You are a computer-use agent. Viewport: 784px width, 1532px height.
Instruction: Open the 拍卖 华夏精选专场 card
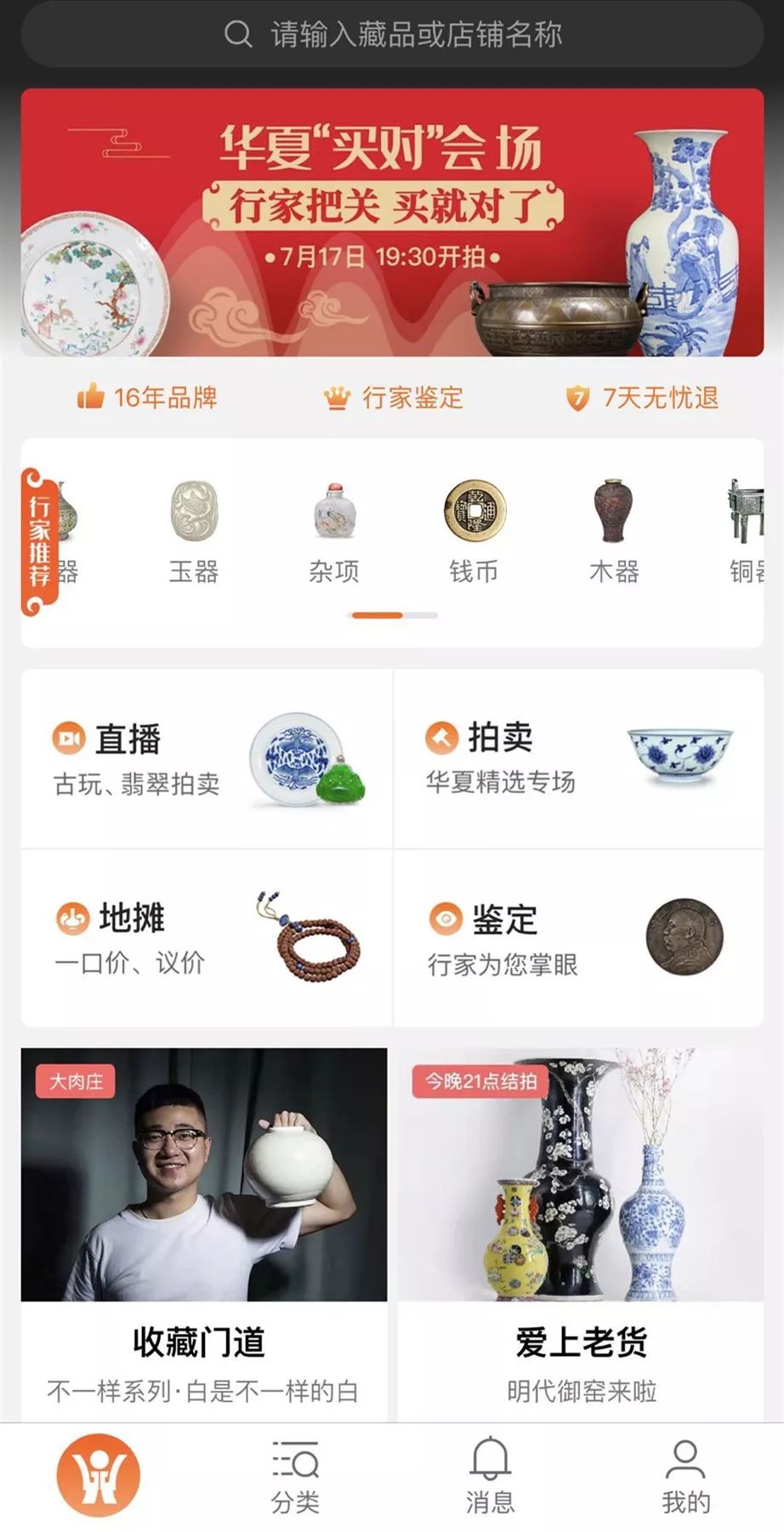[x=578, y=759]
